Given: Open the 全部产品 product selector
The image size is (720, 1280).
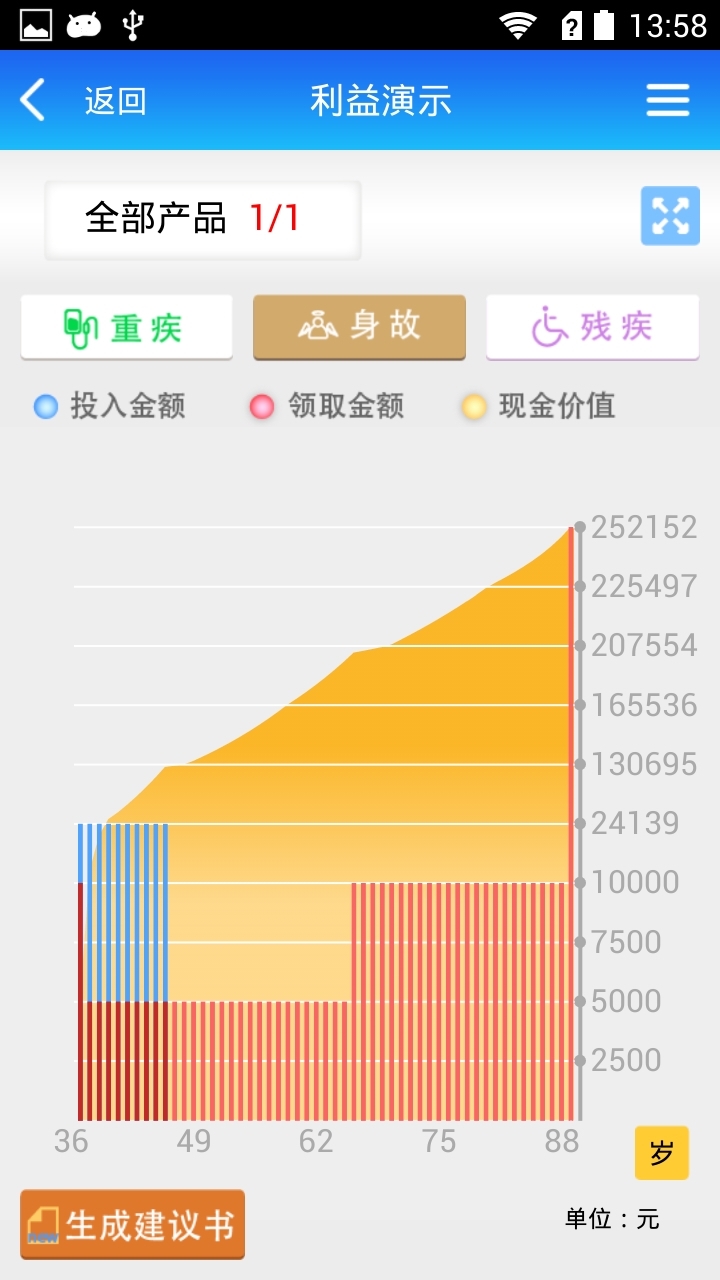Looking at the screenshot, I should [202, 219].
